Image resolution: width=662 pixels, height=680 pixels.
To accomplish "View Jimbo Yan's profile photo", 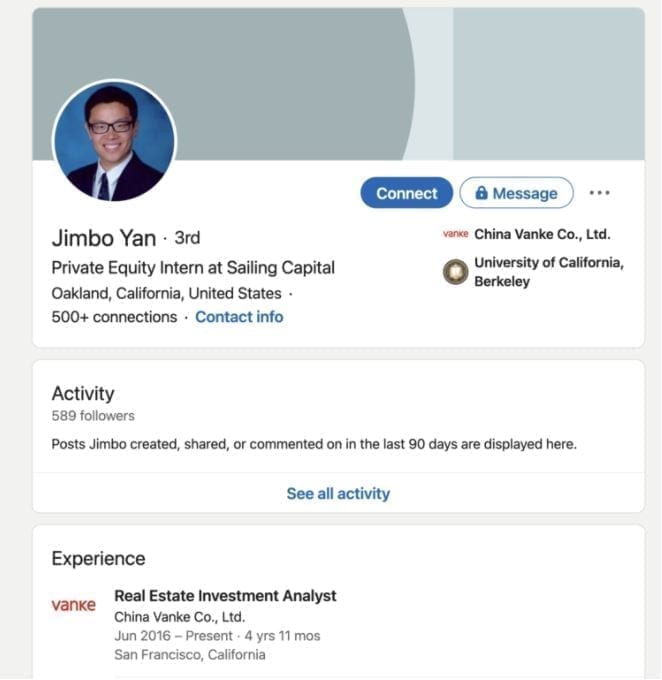I will point(114,140).
